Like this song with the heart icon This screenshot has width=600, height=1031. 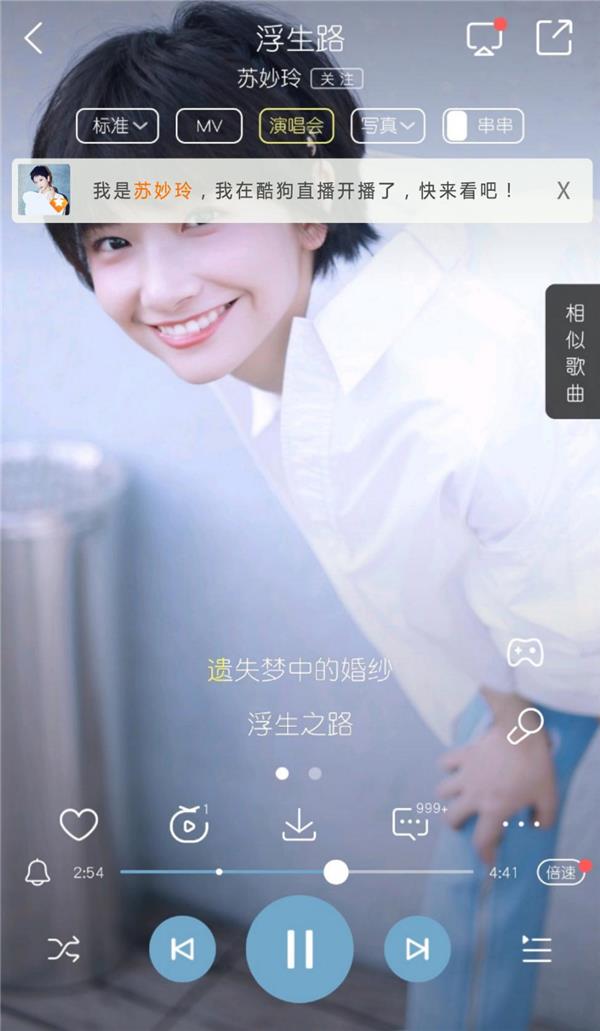pos(78,825)
